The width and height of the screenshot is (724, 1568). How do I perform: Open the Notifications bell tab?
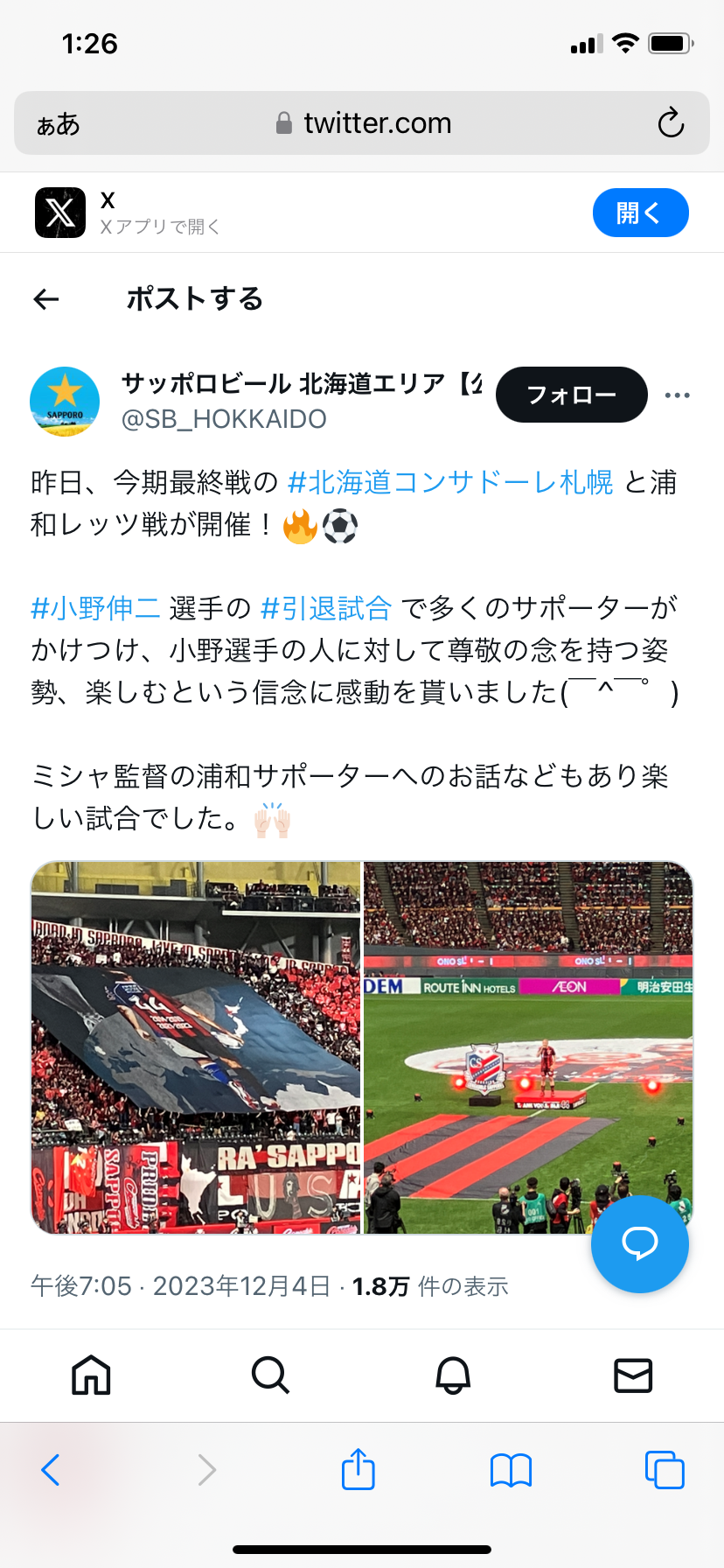tap(453, 1375)
